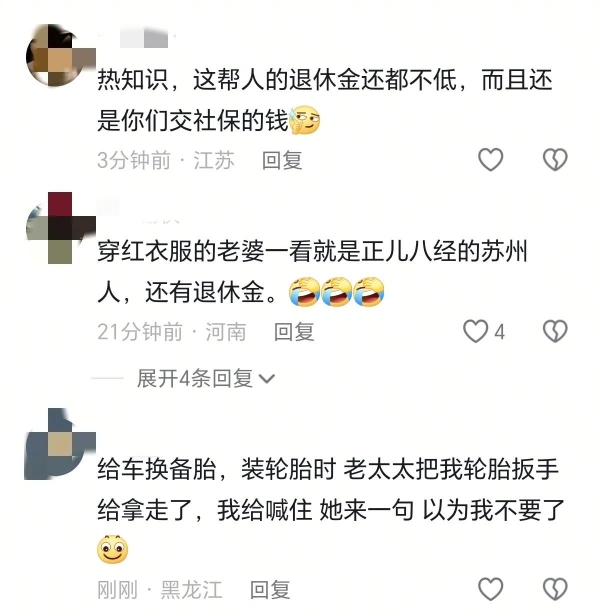The image size is (600, 616).
Task: Dislike the Jiangsu commenter's post
Action: point(554,160)
